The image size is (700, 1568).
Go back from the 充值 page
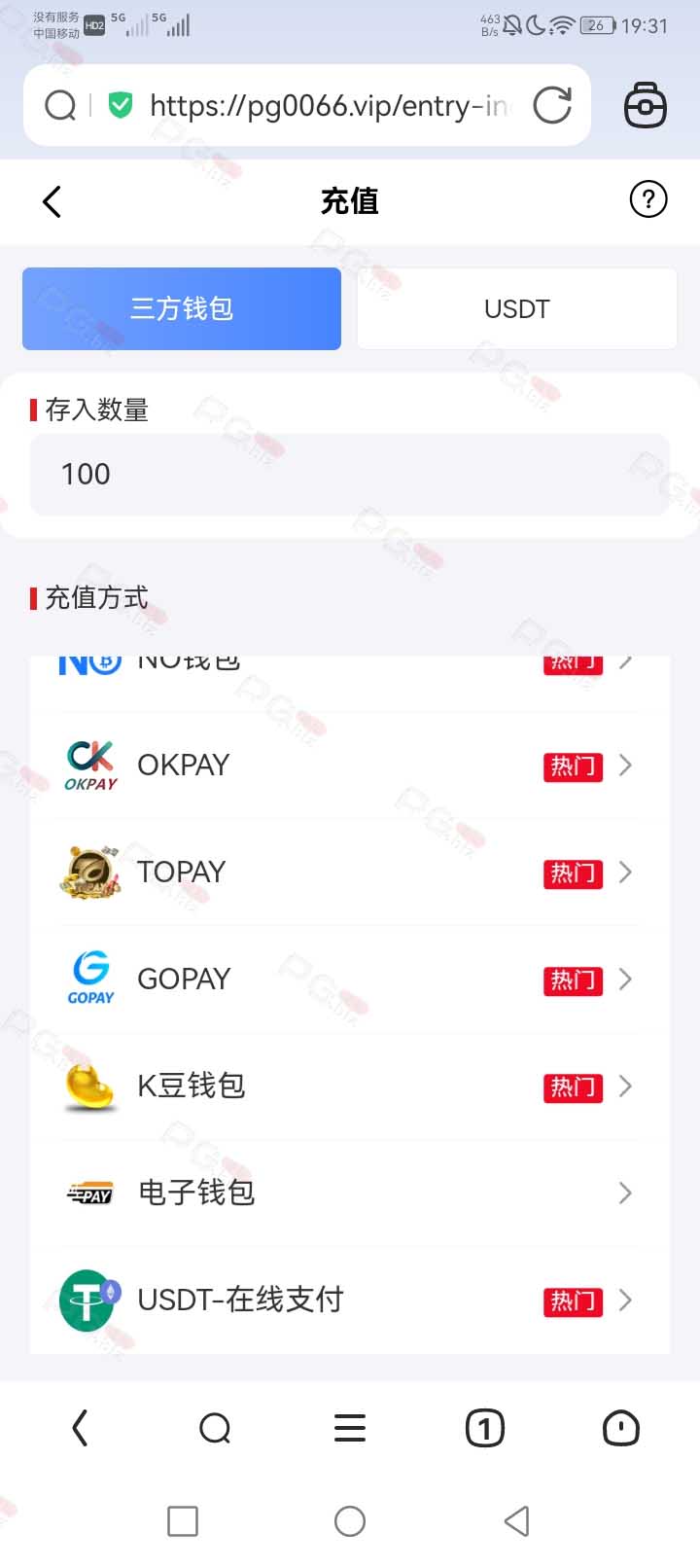pos(52,201)
